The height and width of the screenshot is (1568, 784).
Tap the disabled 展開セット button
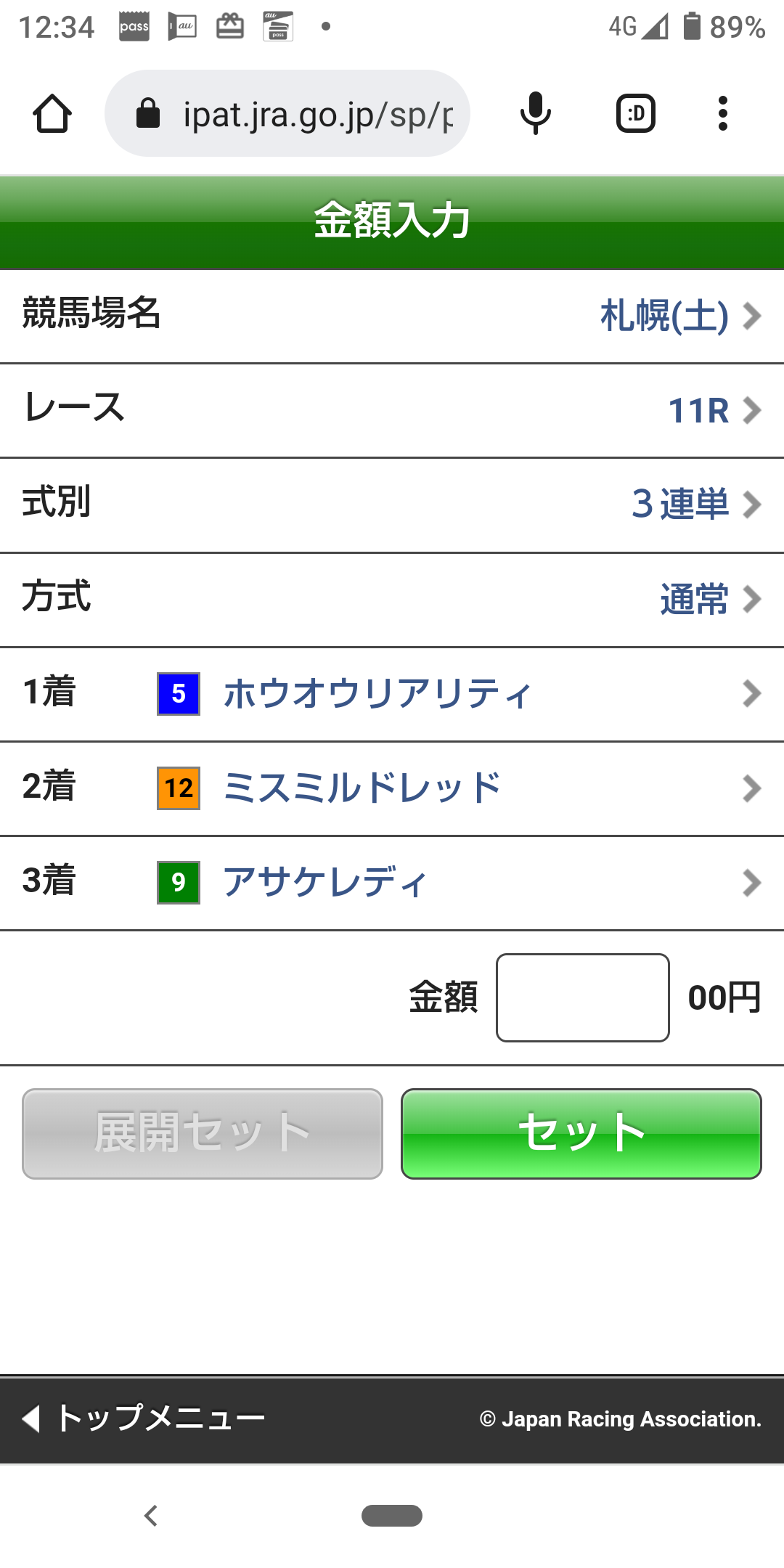200,1133
